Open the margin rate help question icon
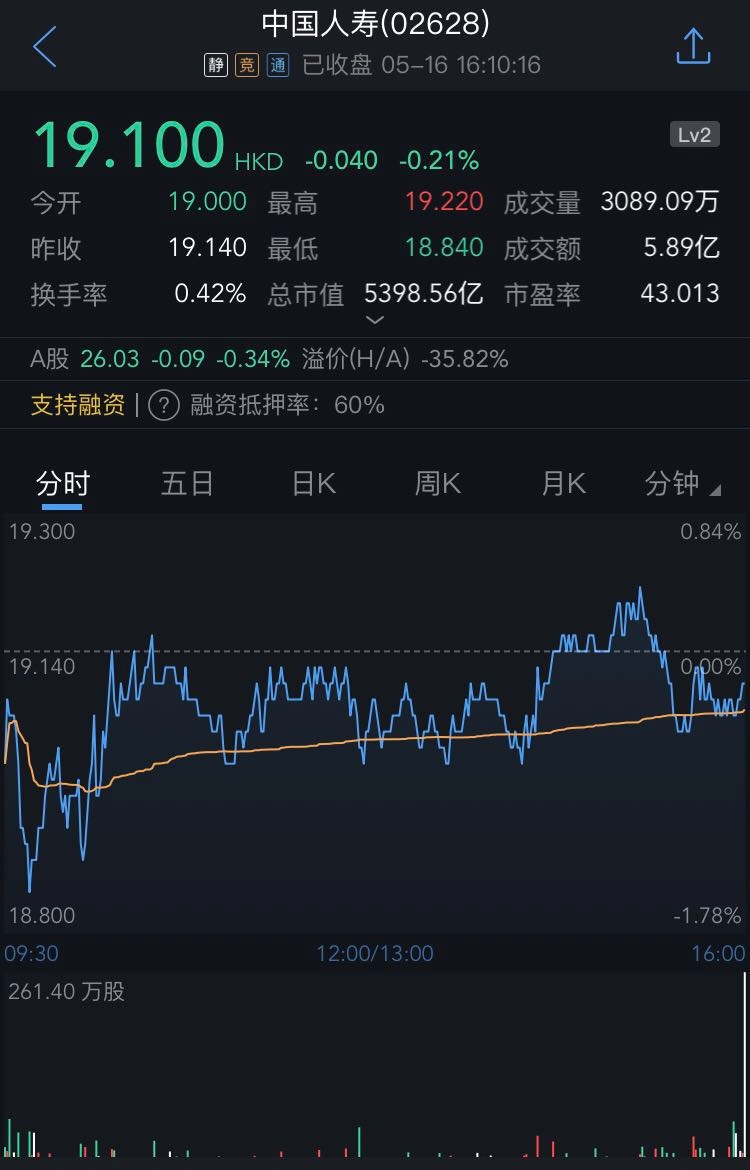 click(x=163, y=405)
